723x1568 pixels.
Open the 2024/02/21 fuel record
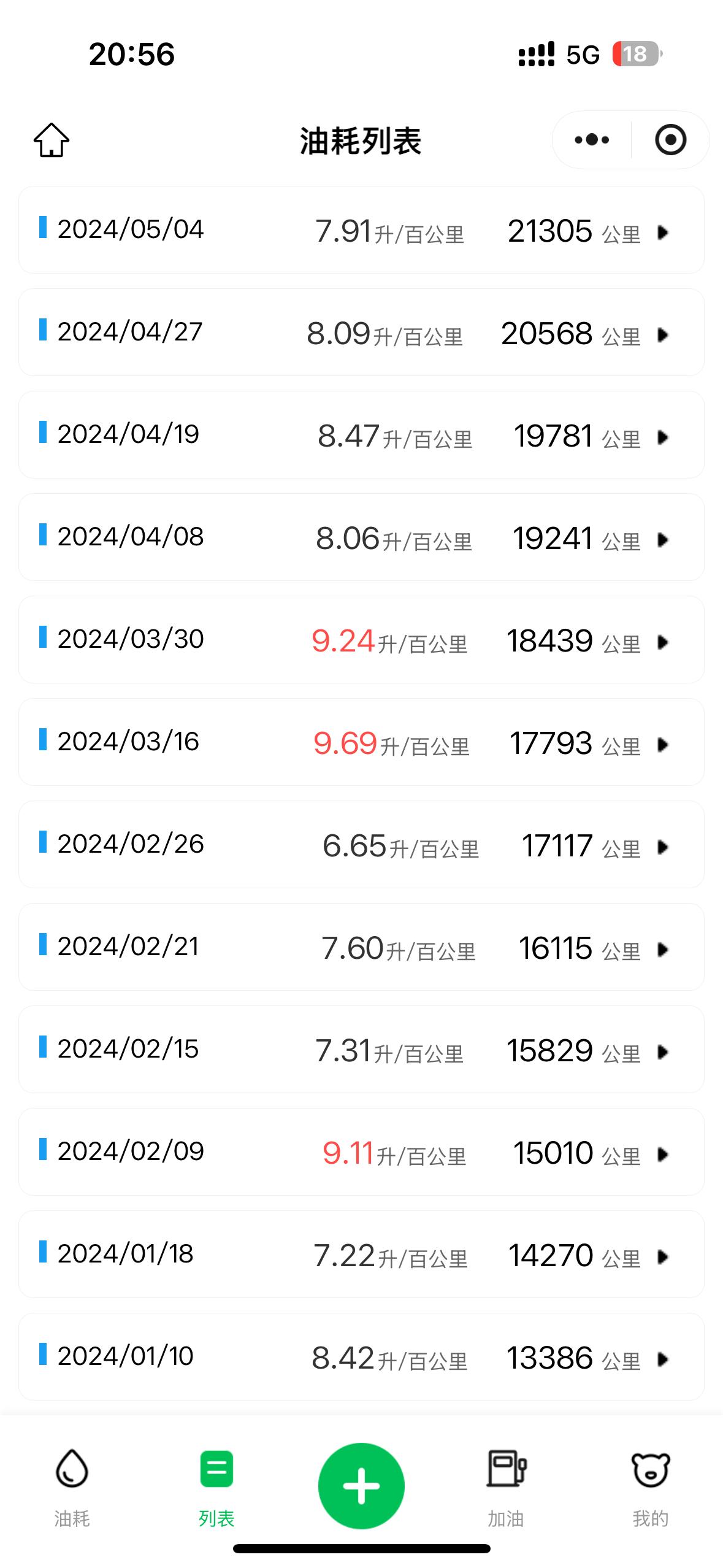coord(361,947)
